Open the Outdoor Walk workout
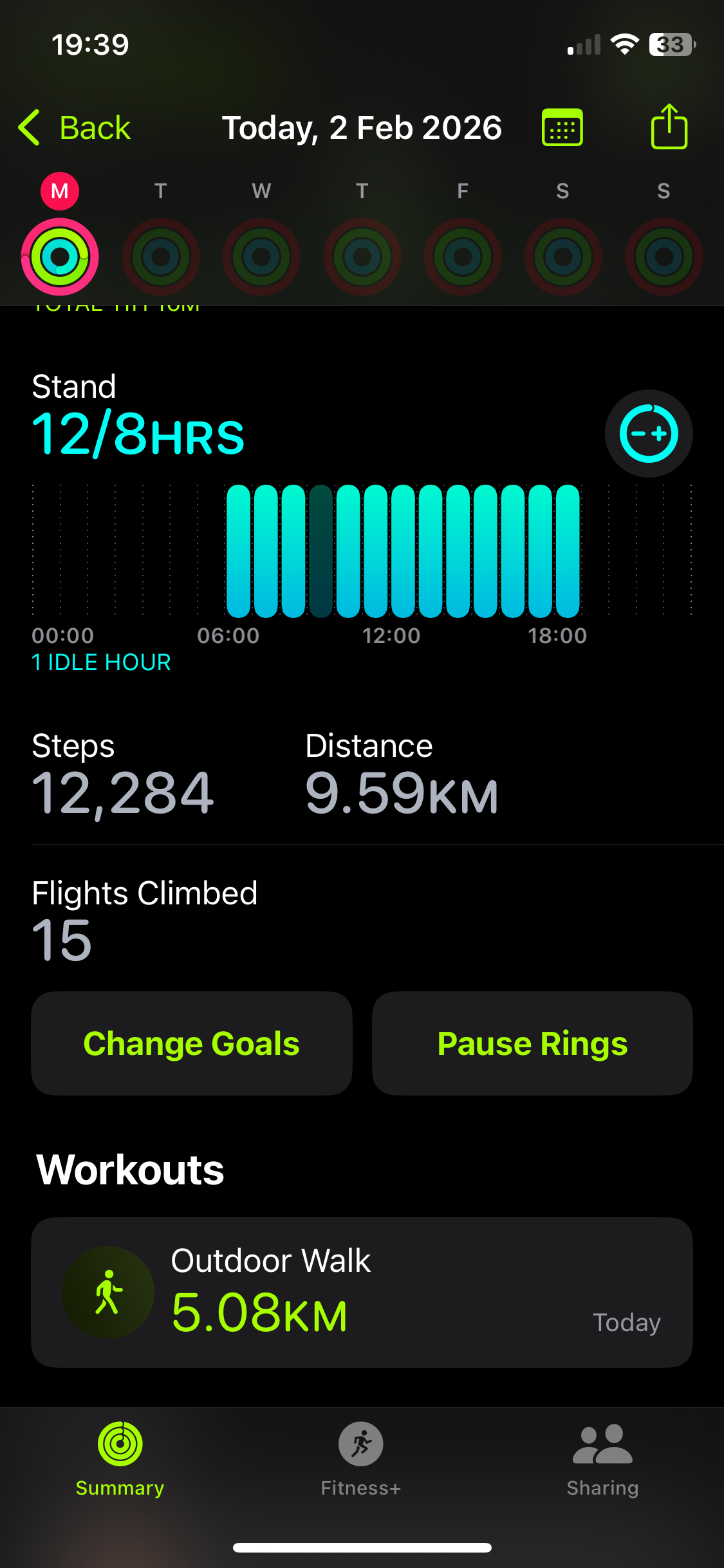724x1568 pixels. [362, 1292]
